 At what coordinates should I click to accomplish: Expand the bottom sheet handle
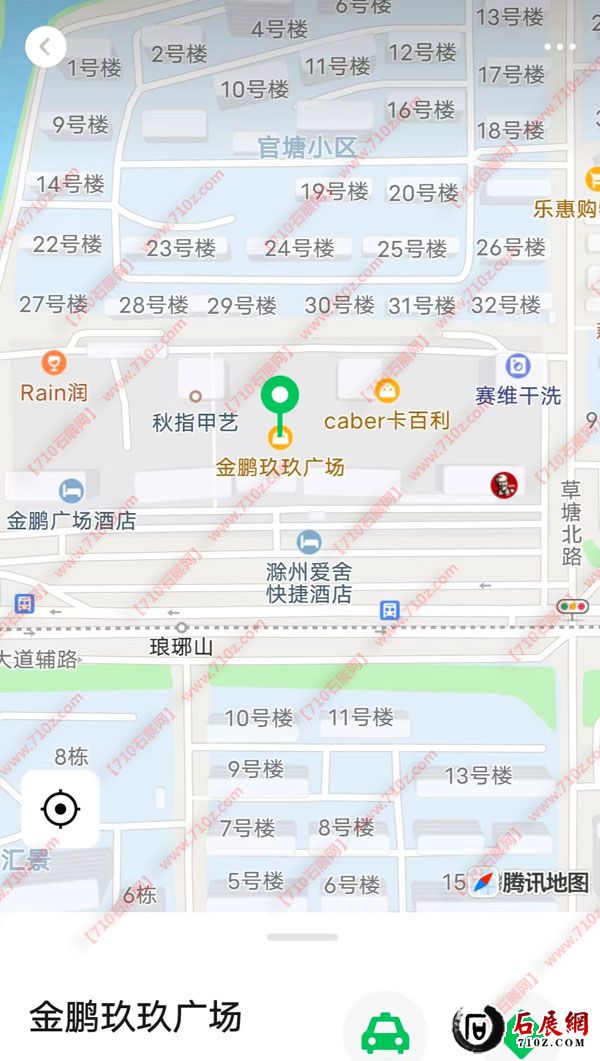click(302, 938)
